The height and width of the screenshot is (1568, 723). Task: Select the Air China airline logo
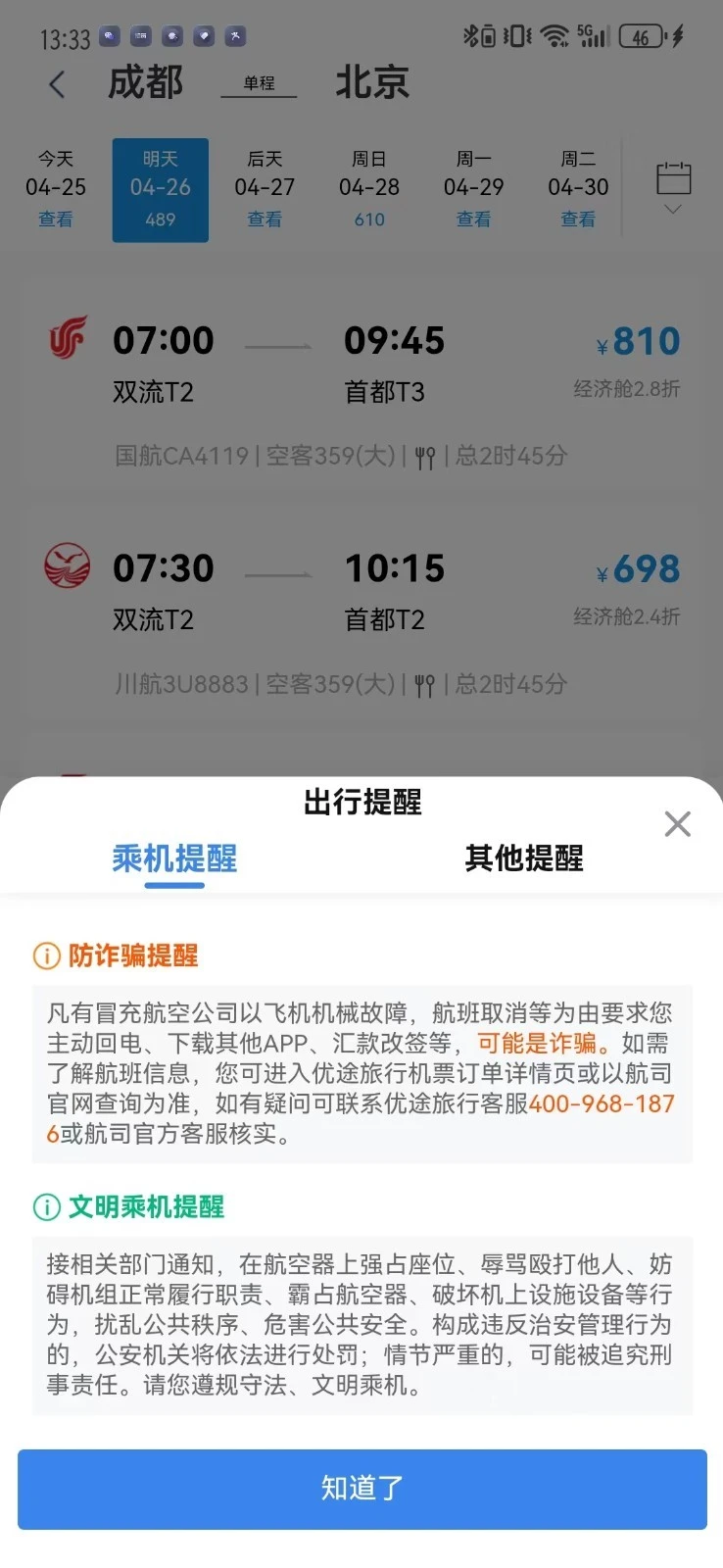click(x=67, y=340)
